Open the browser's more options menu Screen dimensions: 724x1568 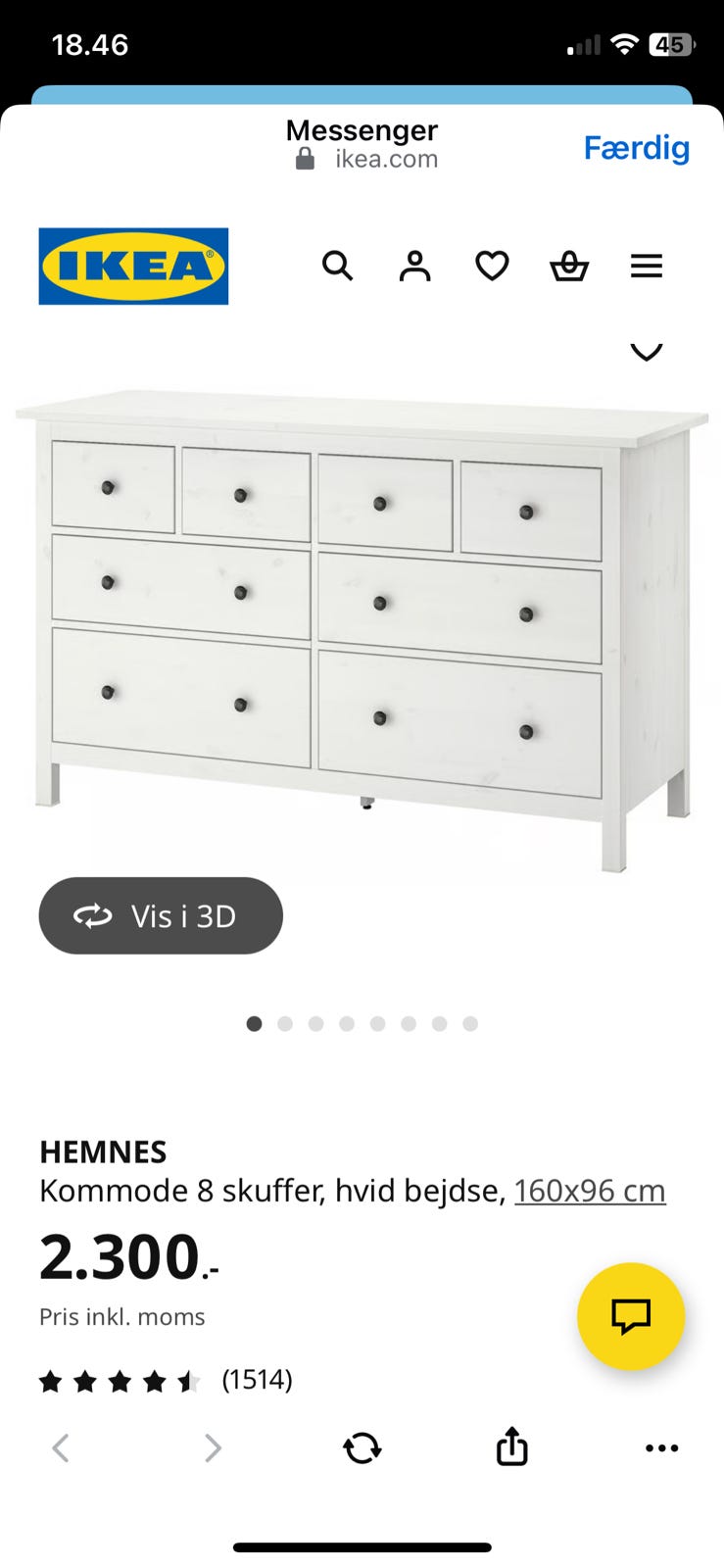coord(662,1447)
